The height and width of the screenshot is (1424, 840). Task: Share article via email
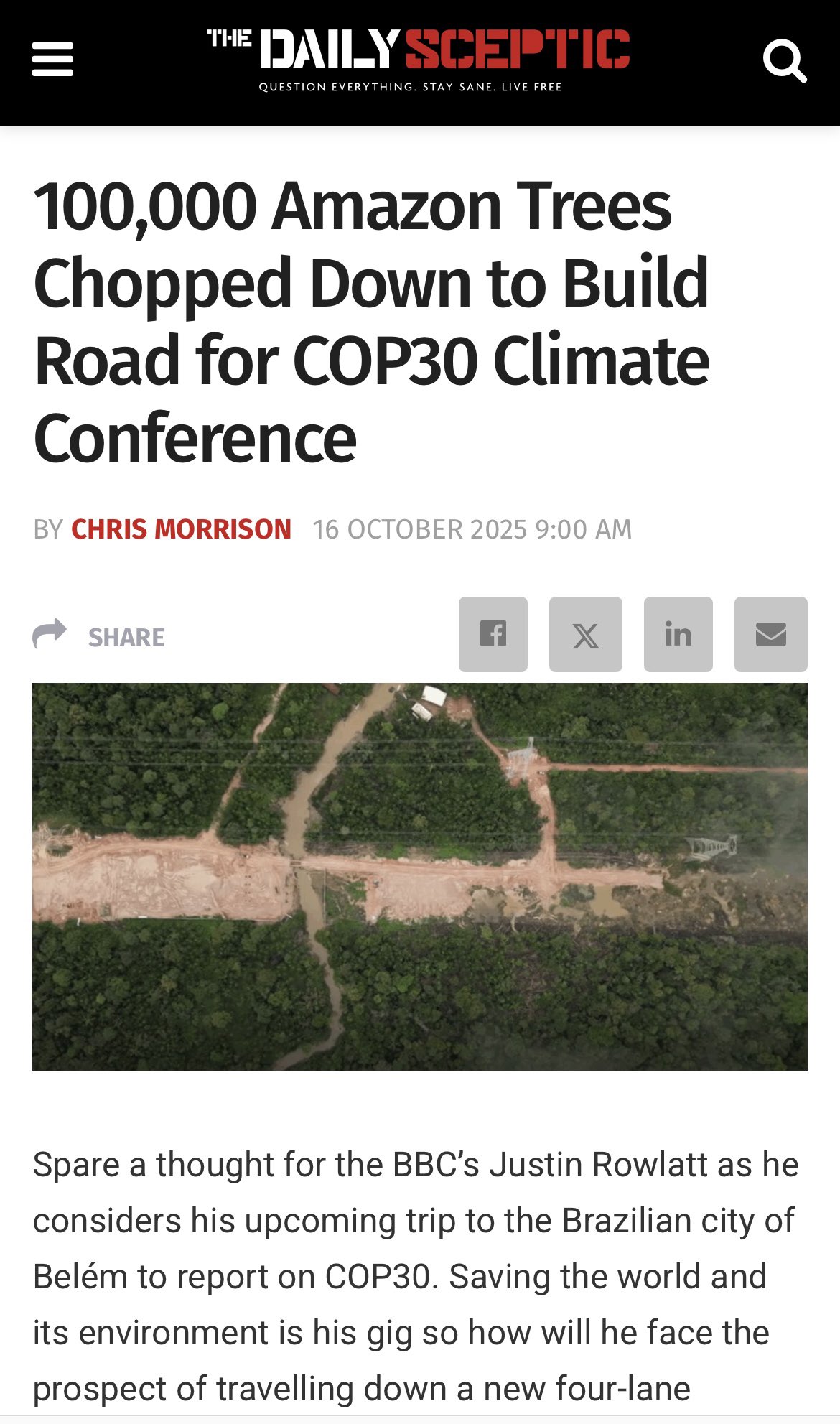(x=770, y=634)
